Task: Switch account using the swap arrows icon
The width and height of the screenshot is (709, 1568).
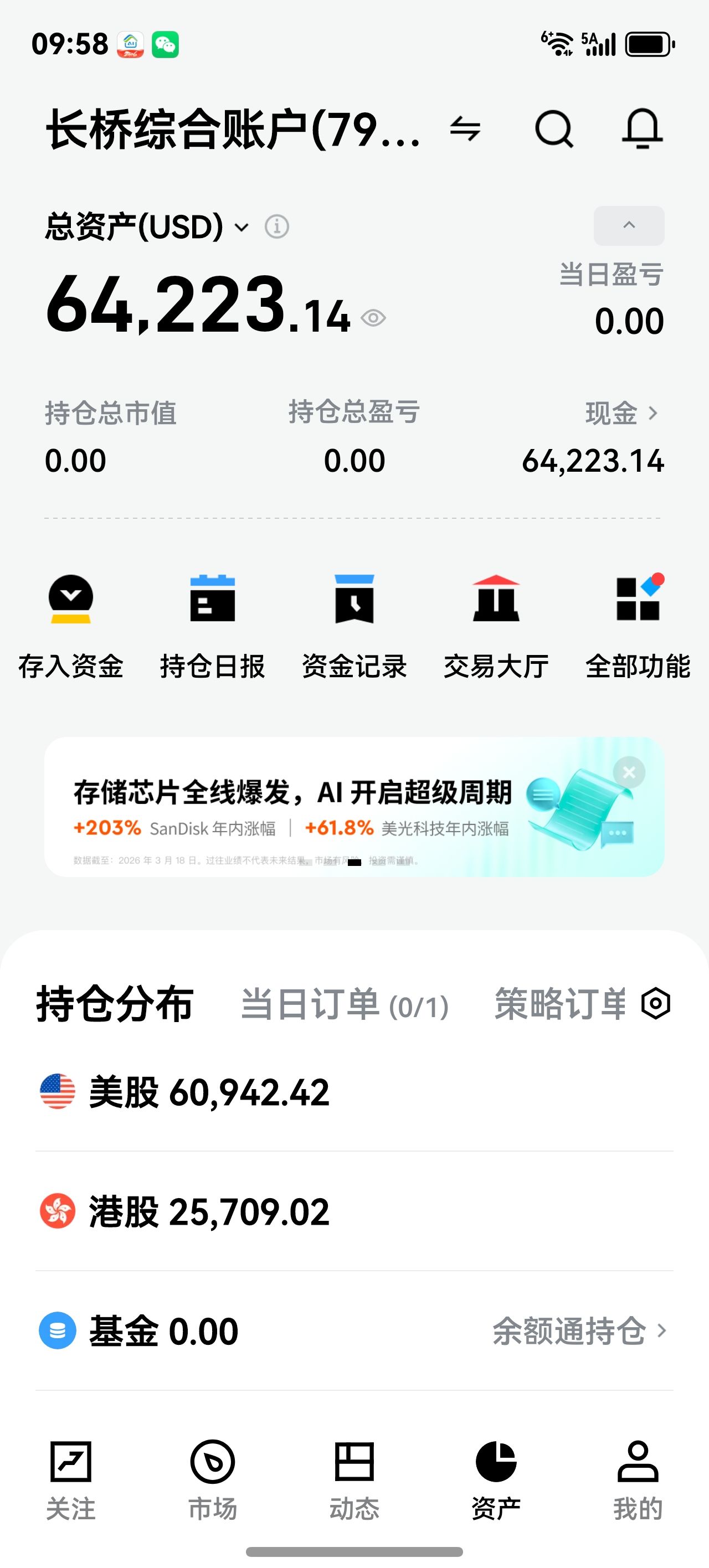Action: [465, 129]
